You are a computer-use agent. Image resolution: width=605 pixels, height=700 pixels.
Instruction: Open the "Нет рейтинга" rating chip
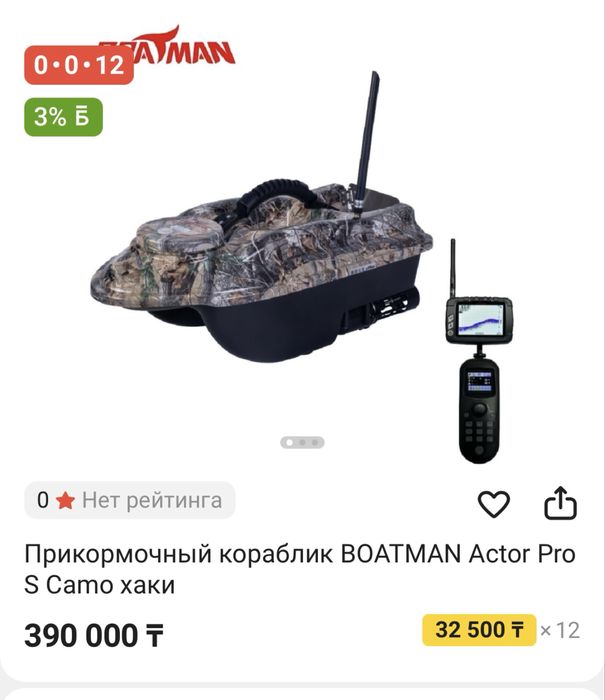tap(130, 500)
